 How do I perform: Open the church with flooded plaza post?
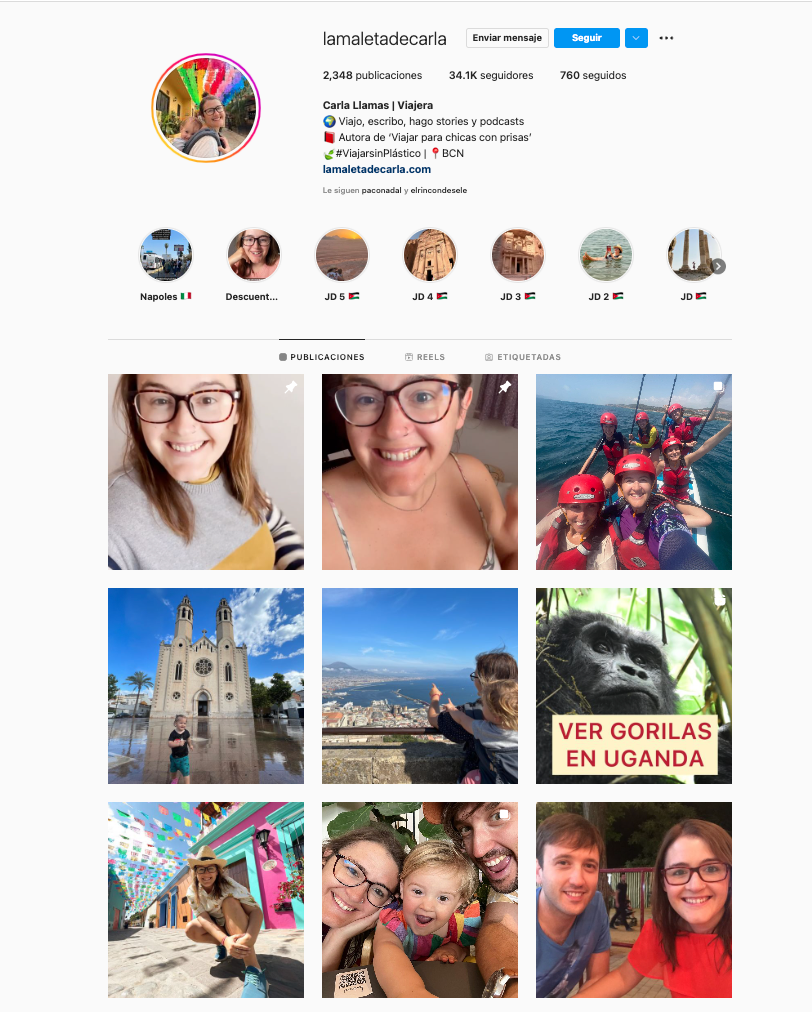tap(206, 686)
